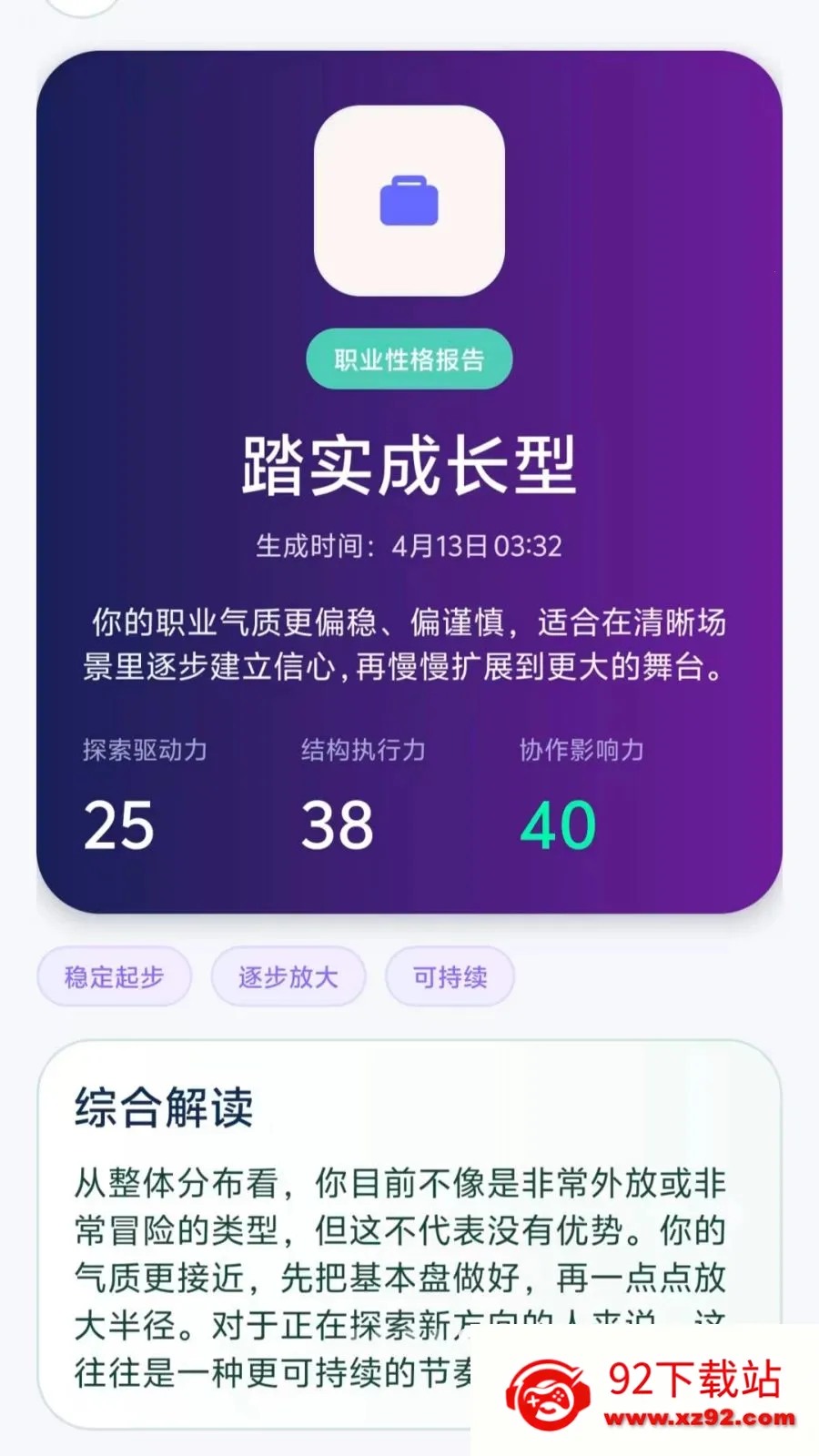The height and width of the screenshot is (1456, 819).
Task: Toggle the 可持续 tag chip
Action: (450, 976)
